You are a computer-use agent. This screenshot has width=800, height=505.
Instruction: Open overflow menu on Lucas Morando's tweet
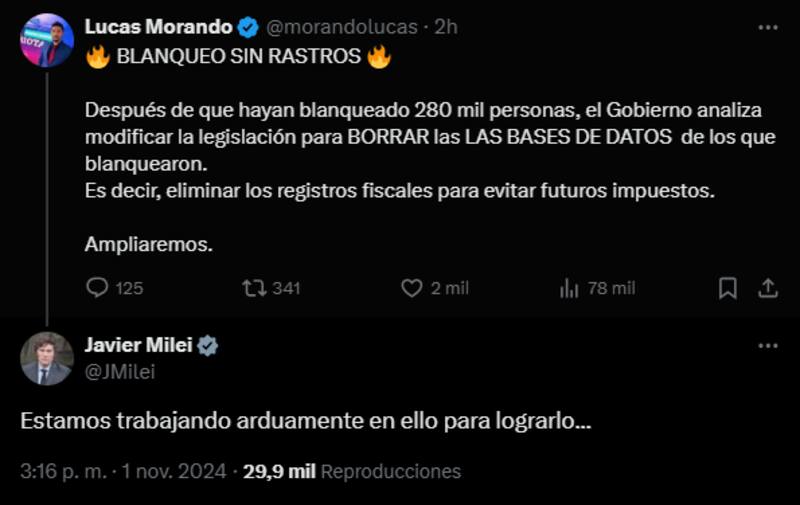767,27
